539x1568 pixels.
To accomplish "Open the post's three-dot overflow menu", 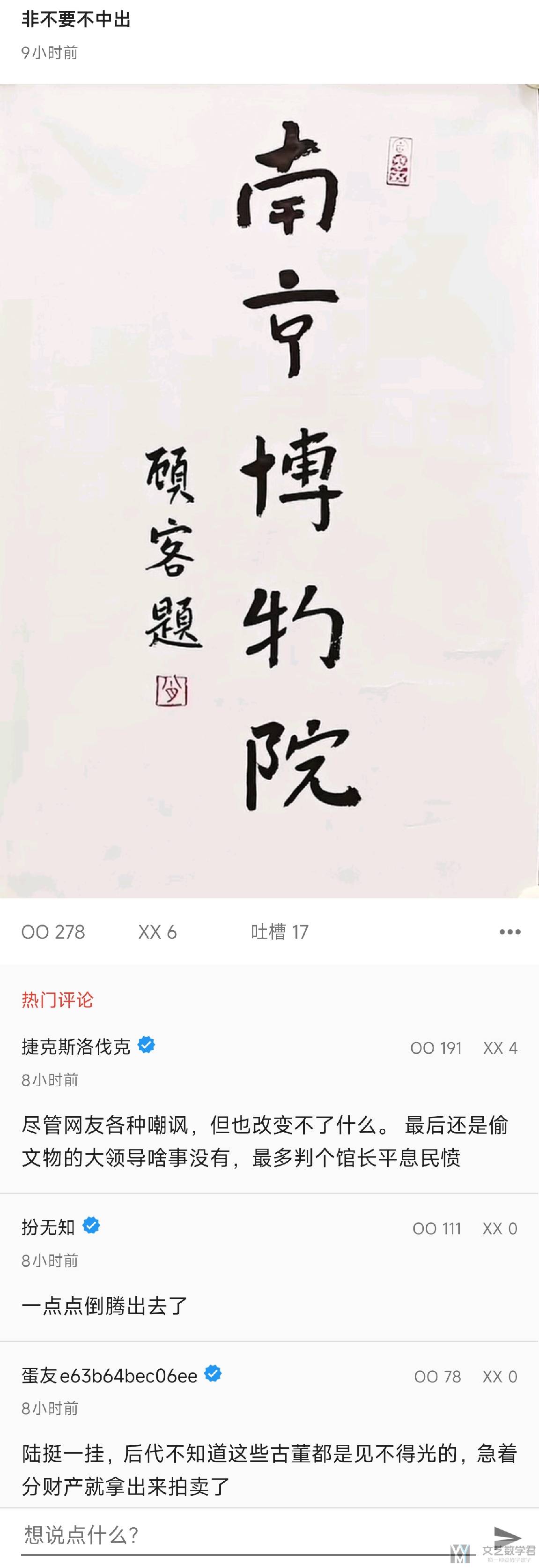I will [x=509, y=932].
